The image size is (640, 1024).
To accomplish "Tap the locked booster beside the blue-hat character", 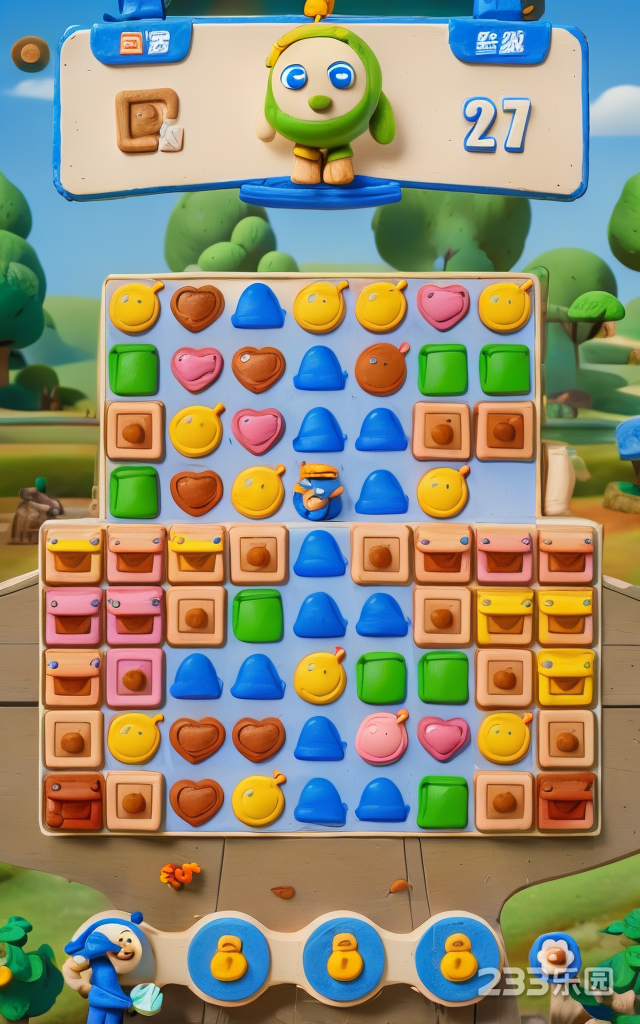I will tap(229, 958).
